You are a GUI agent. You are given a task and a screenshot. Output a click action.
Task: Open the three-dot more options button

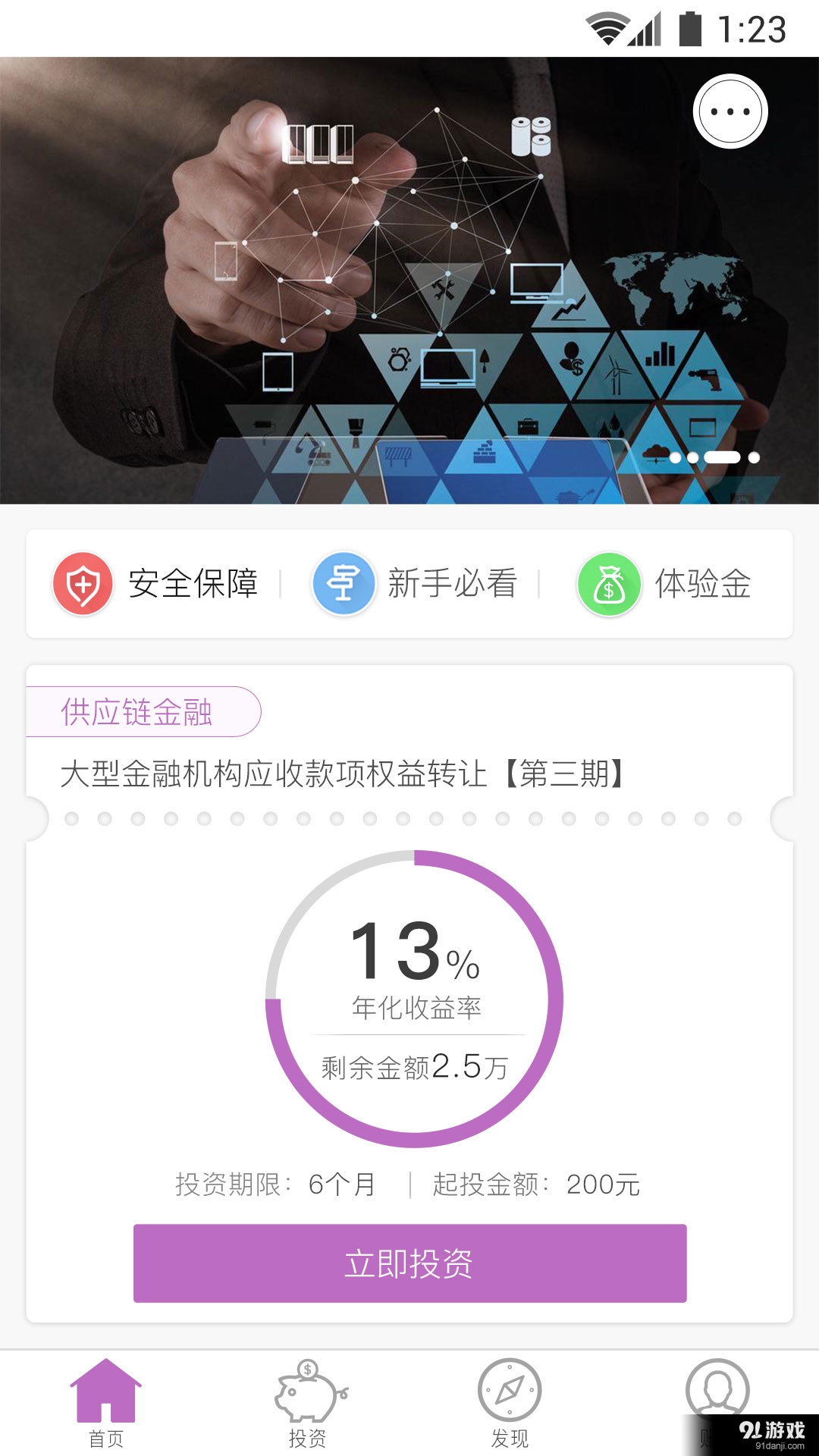coord(730,111)
